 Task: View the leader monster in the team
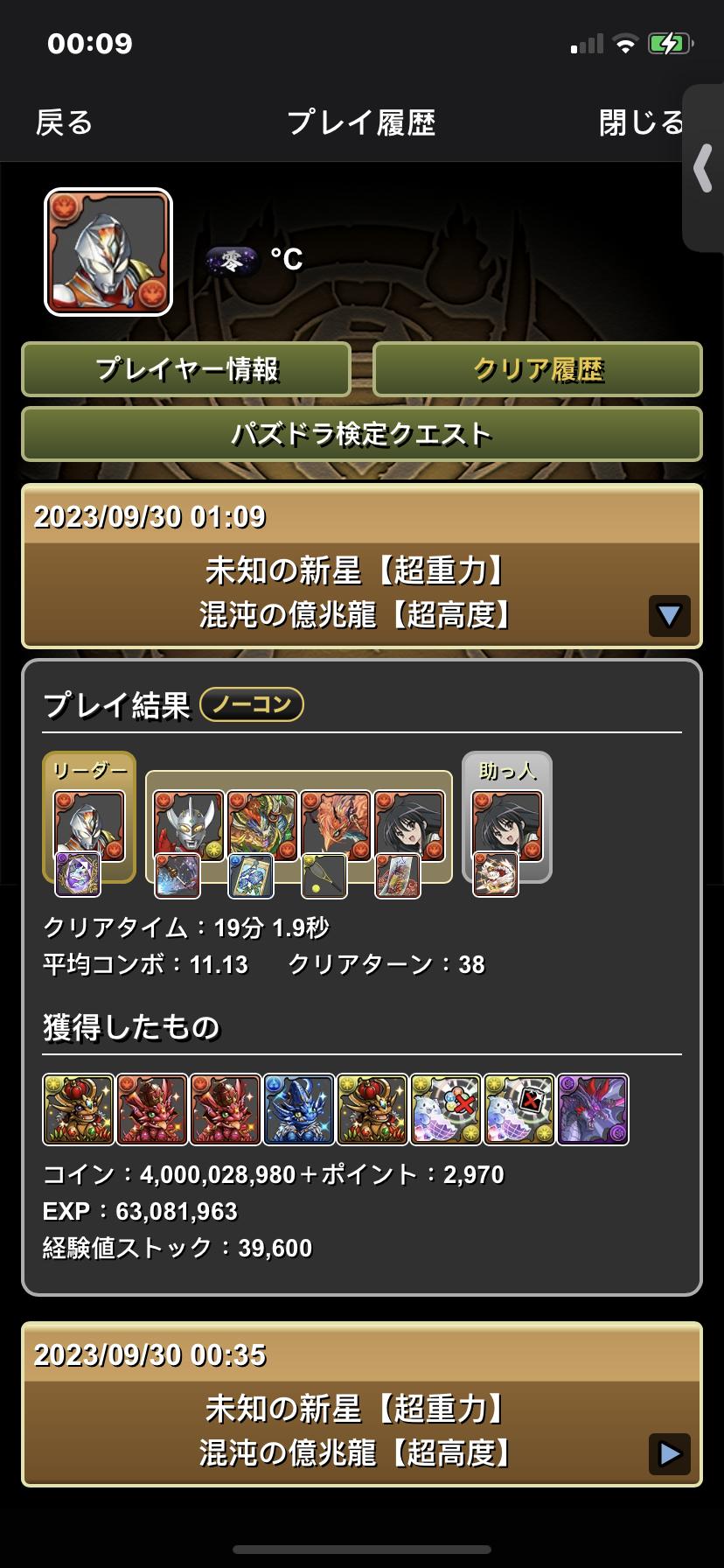pyautogui.click(x=89, y=827)
